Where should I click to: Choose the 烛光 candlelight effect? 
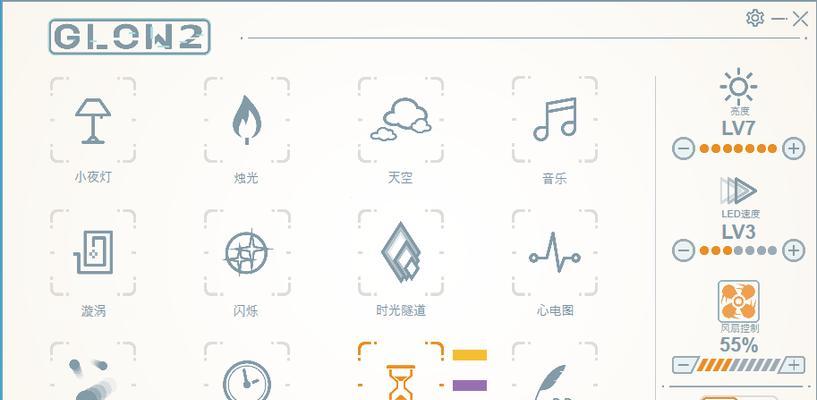246,121
